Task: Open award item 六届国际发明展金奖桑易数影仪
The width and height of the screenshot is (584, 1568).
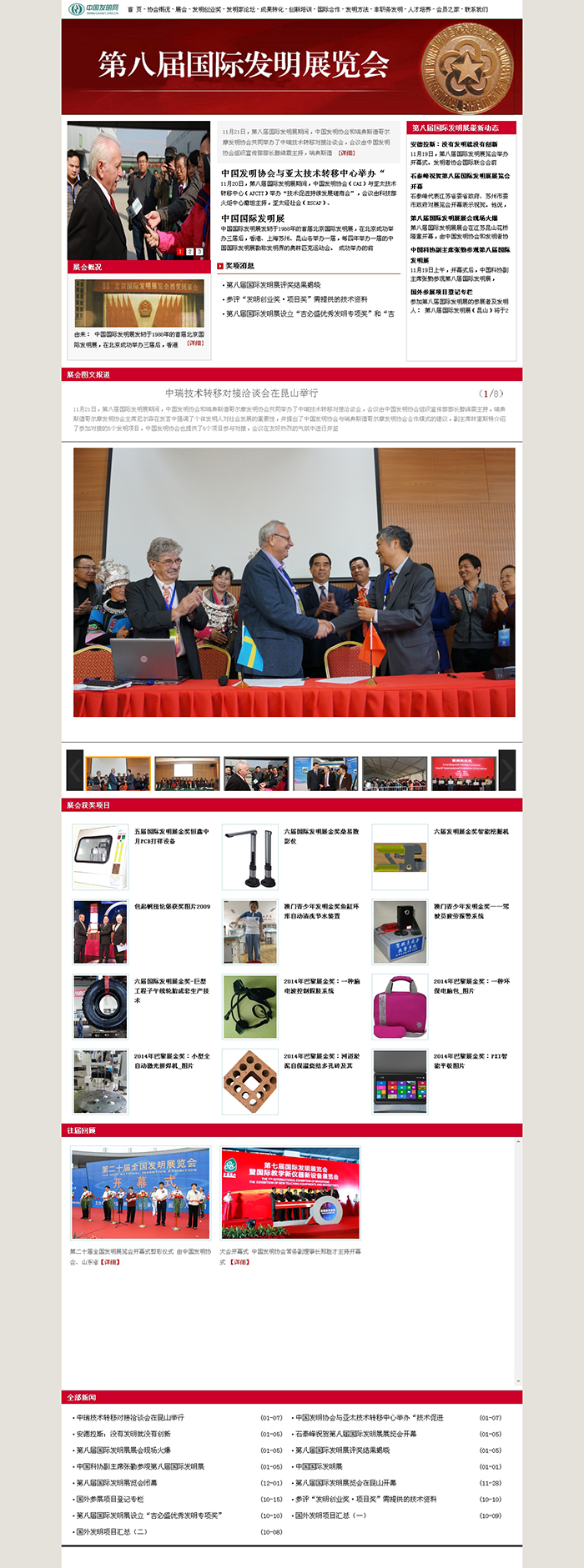Action: tap(321, 836)
